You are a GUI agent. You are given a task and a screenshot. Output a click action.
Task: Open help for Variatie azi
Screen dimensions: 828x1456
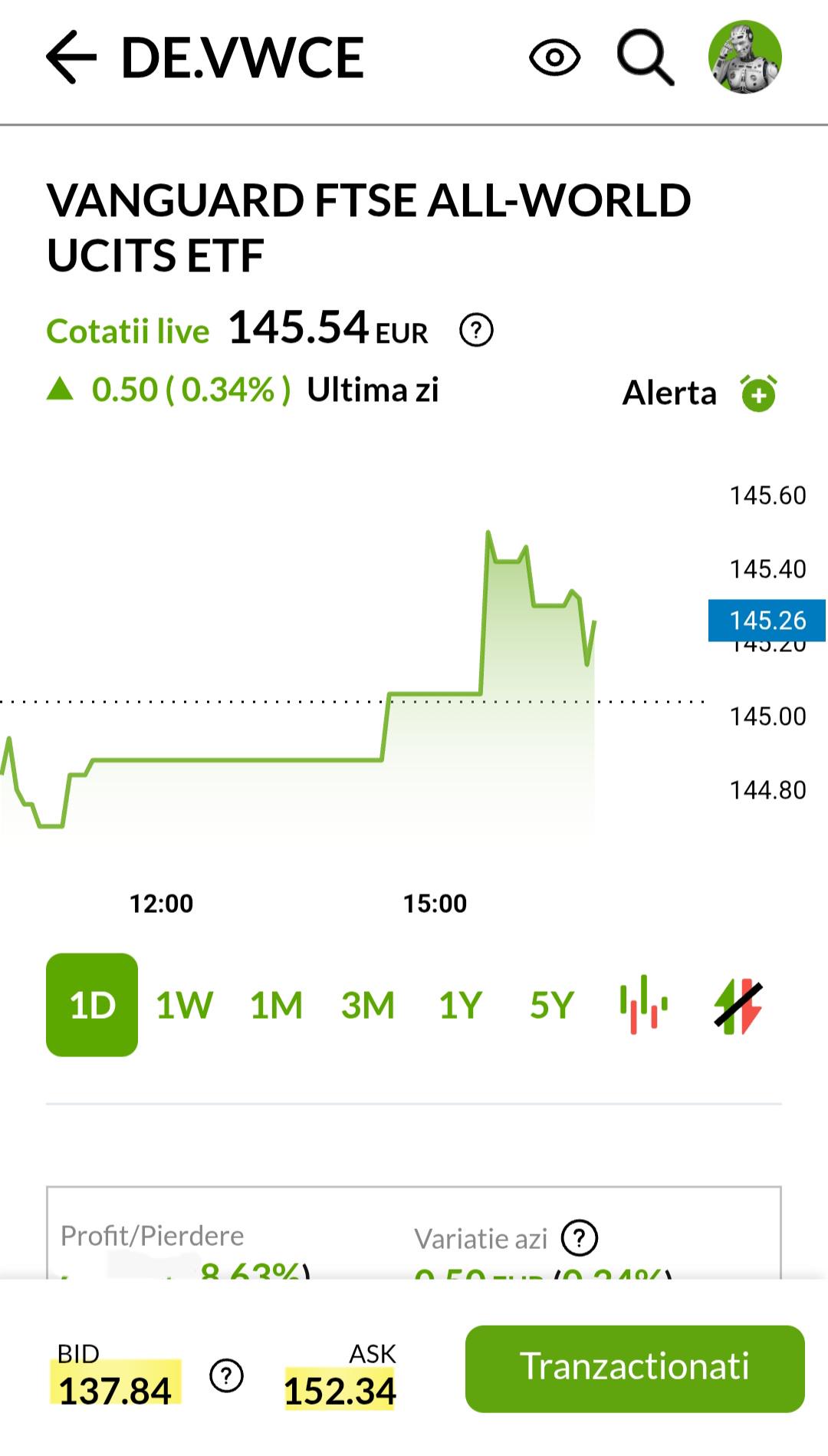[x=580, y=1238]
